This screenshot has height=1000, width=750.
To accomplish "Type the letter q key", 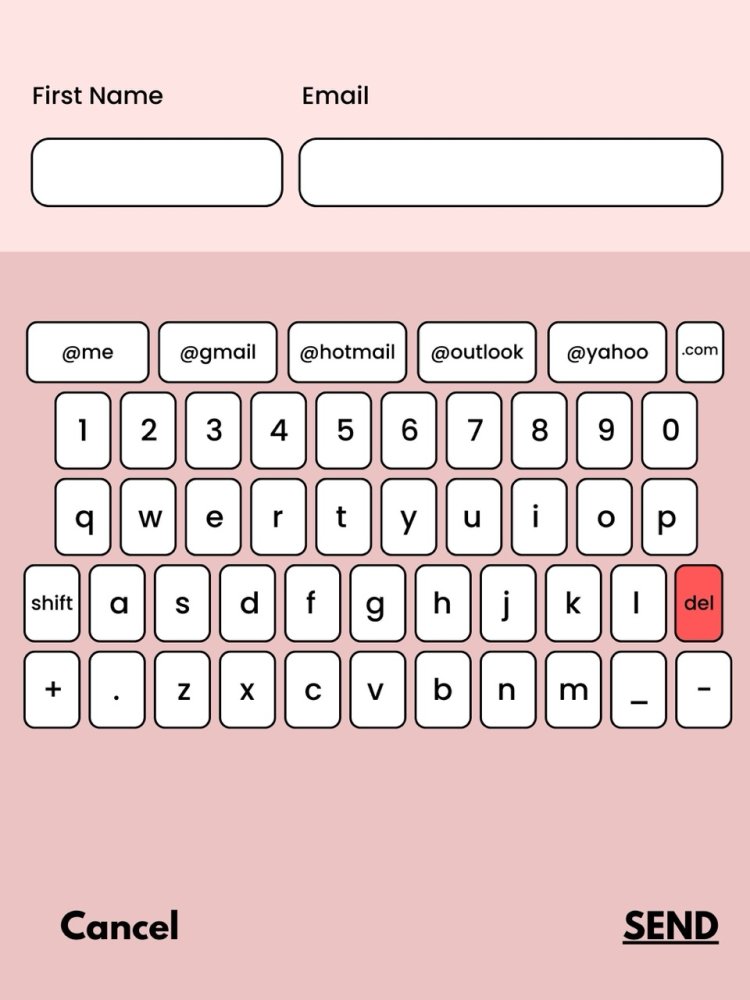I will (83, 517).
